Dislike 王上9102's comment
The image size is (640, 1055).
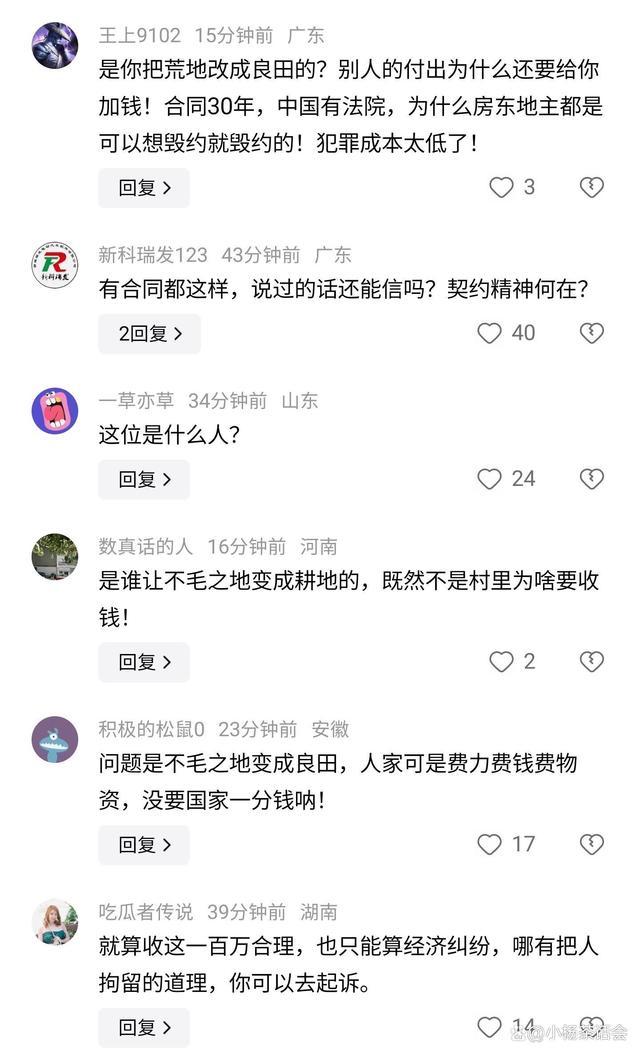tap(592, 187)
